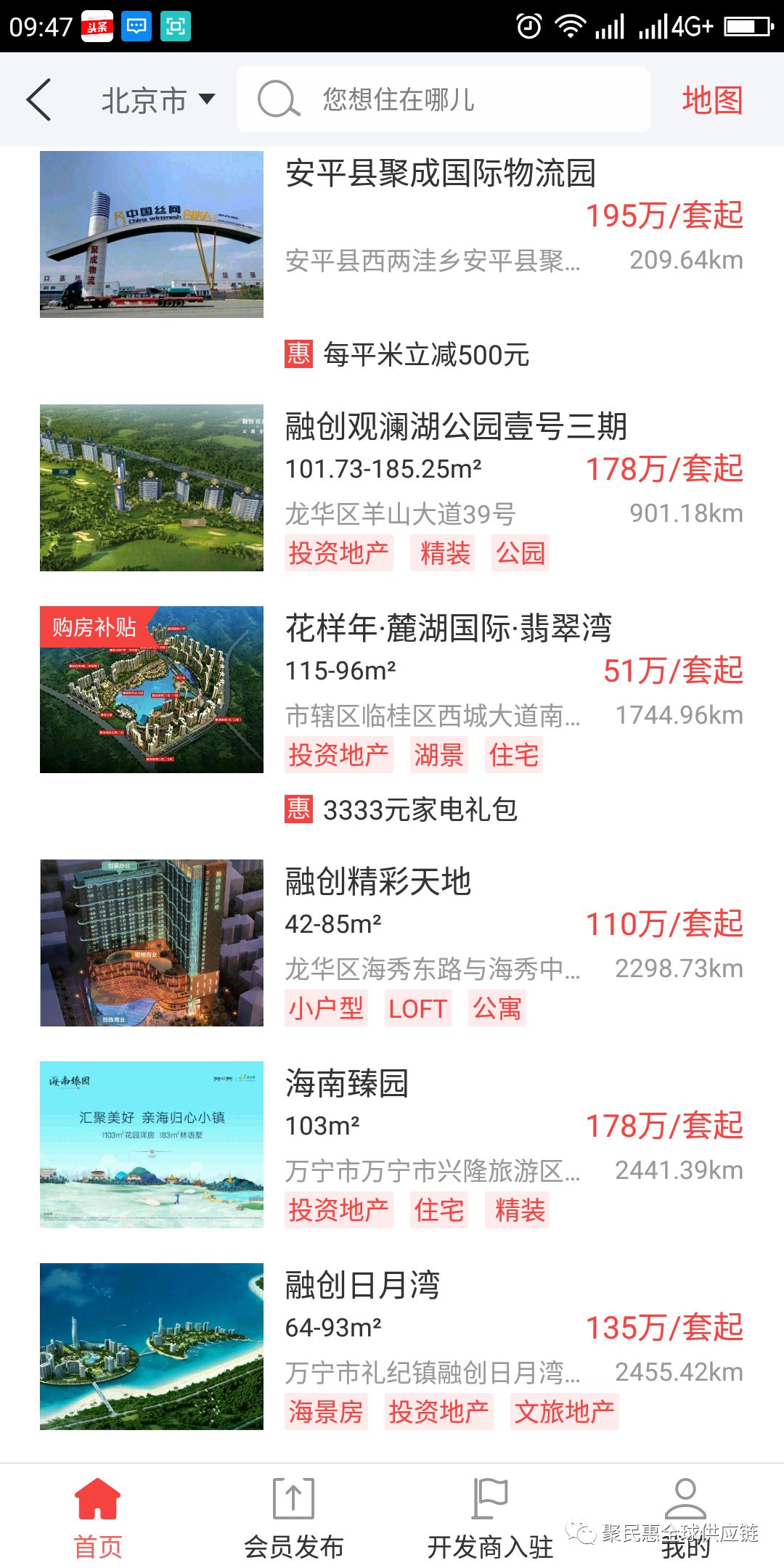
Task: Open the 安平县聚成国际物流园 listing
Action: (x=440, y=174)
